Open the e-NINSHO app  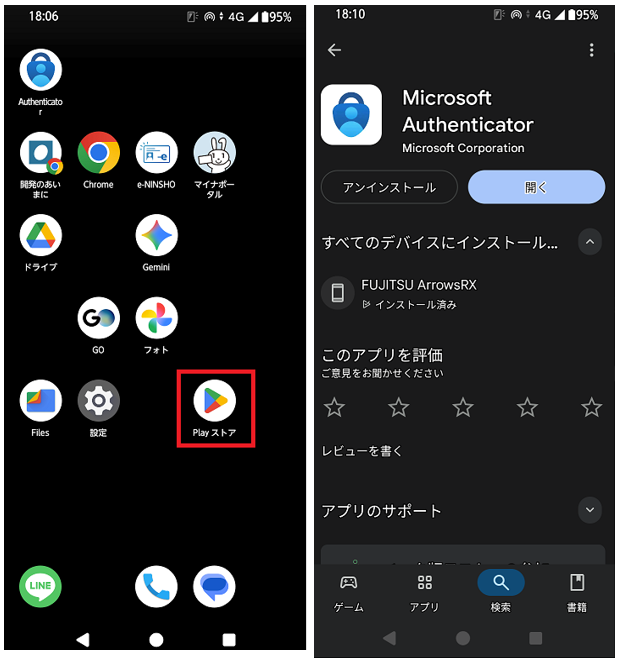156,153
